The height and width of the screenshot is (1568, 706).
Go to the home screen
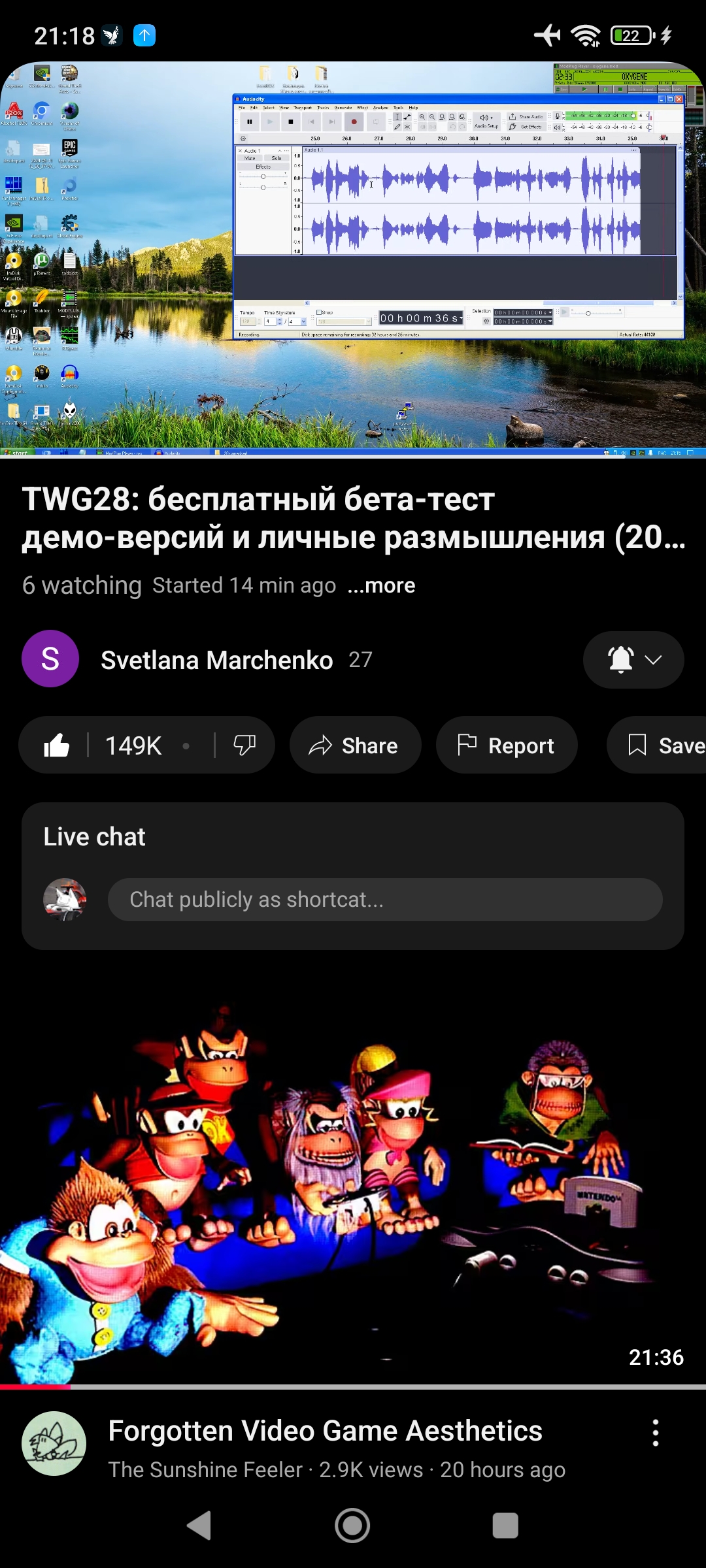coord(352,1526)
